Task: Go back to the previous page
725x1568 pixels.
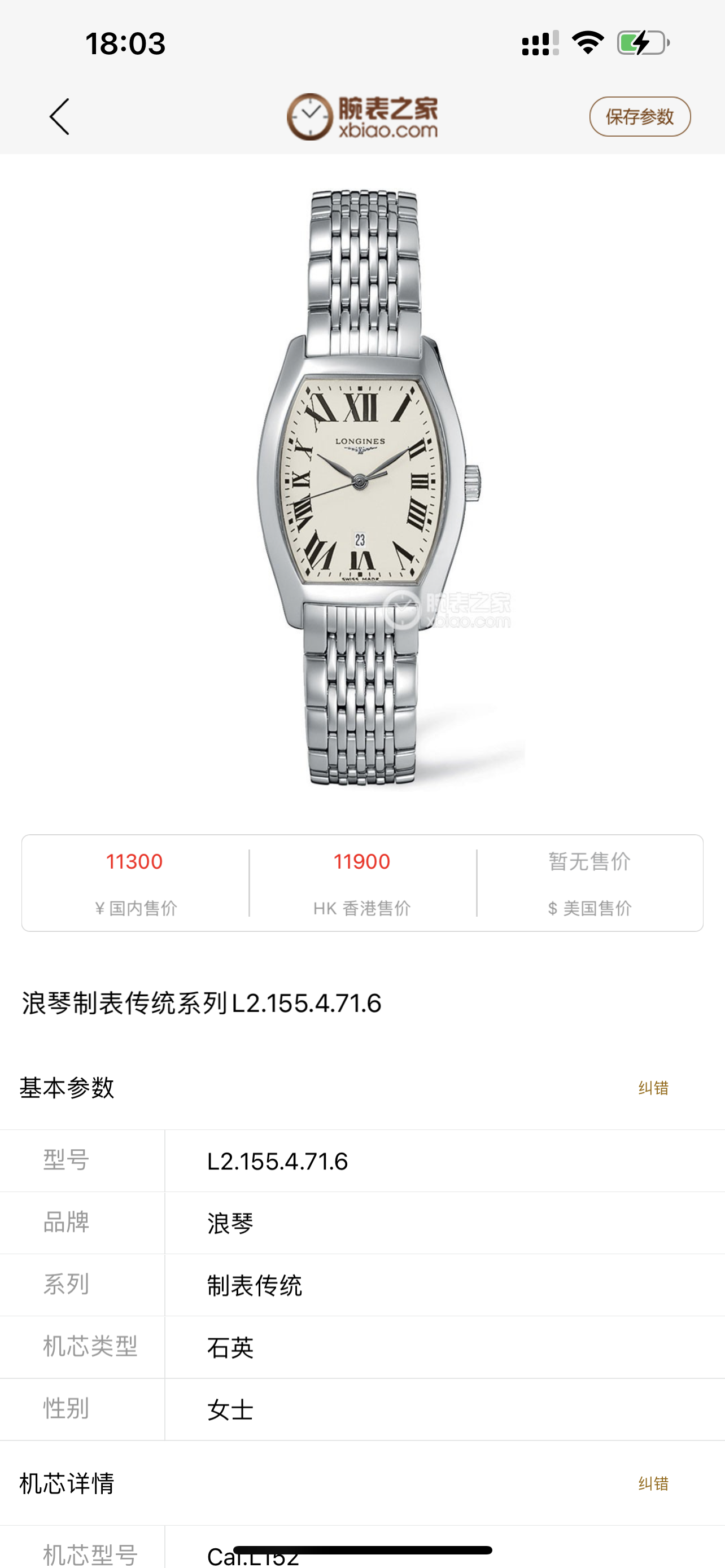Action: pyautogui.click(x=60, y=116)
